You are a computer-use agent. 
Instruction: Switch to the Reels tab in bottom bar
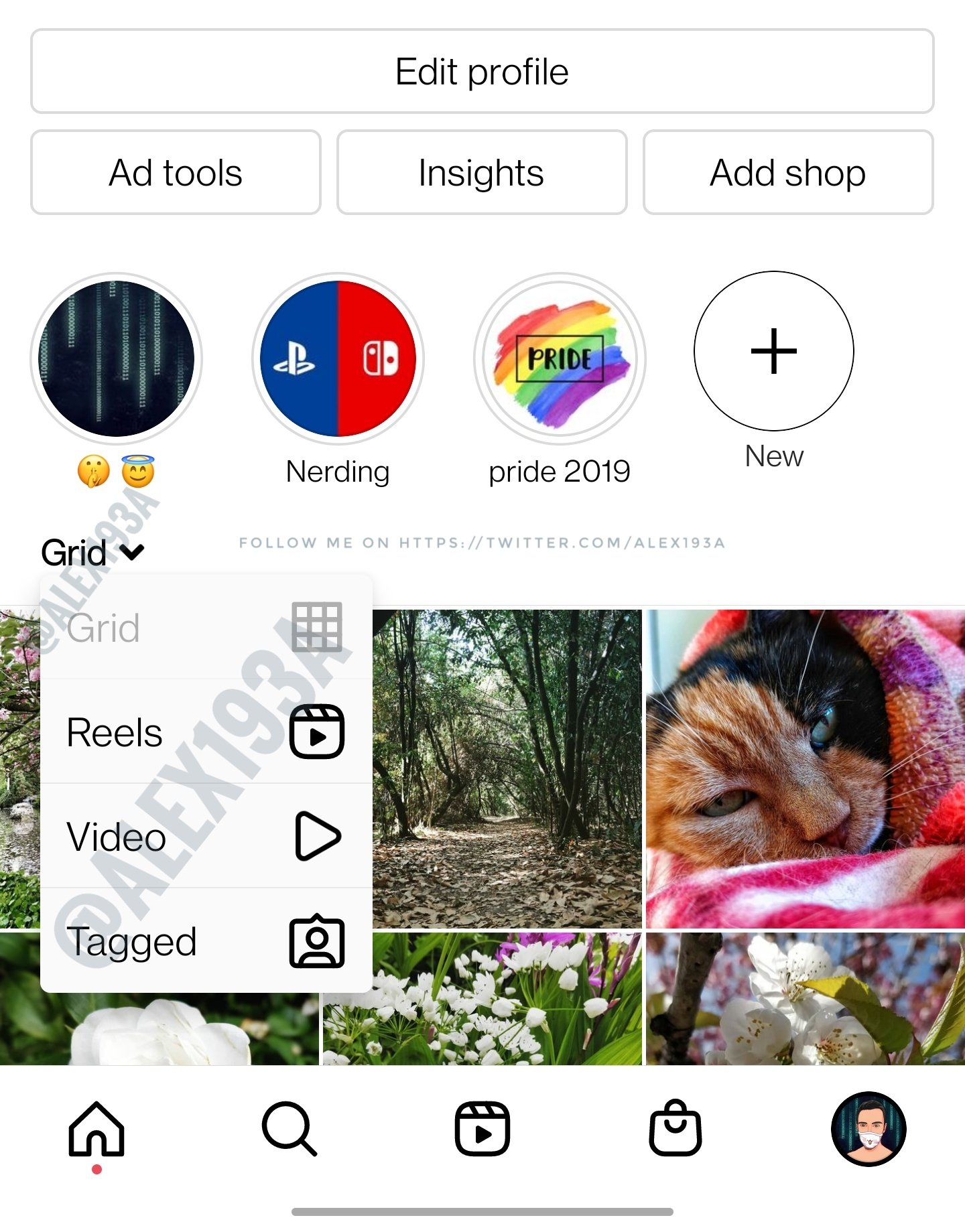pos(482,1130)
